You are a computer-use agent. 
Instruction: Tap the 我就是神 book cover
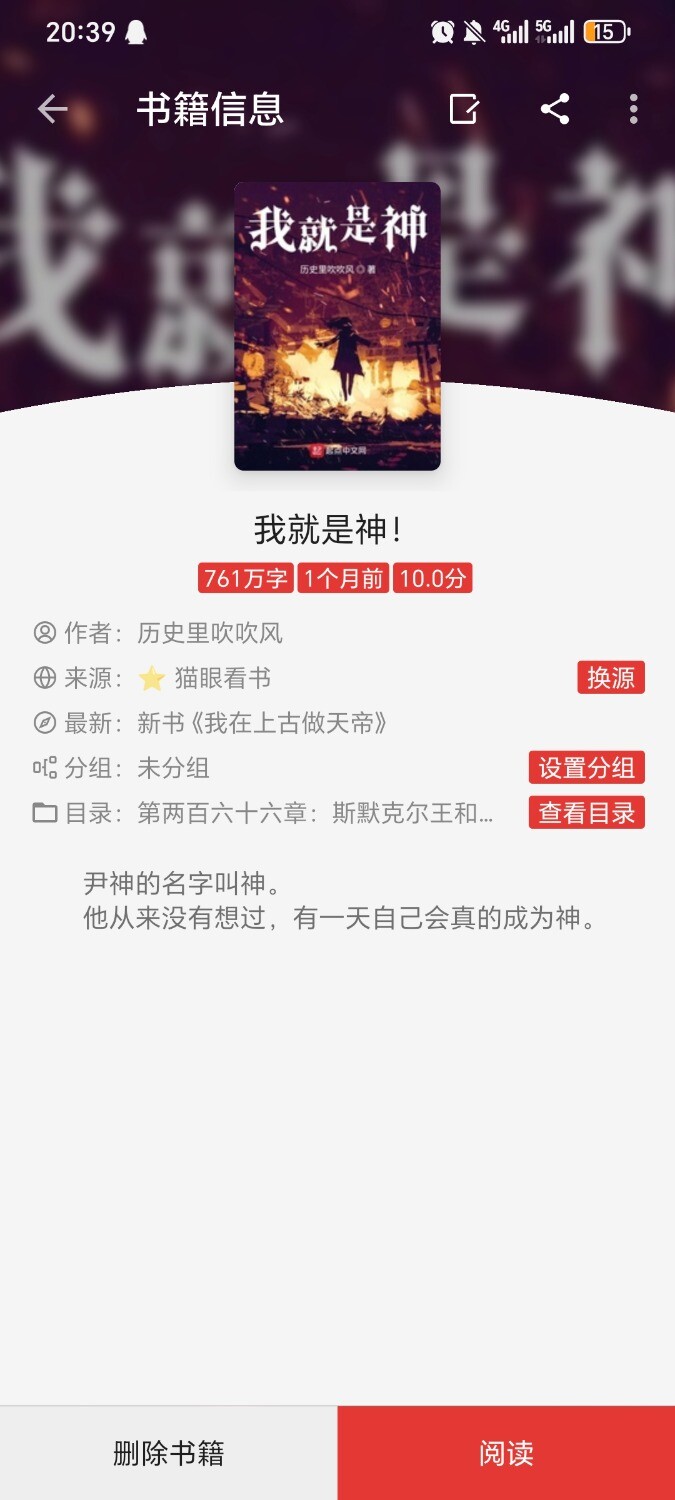[x=337, y=326]
